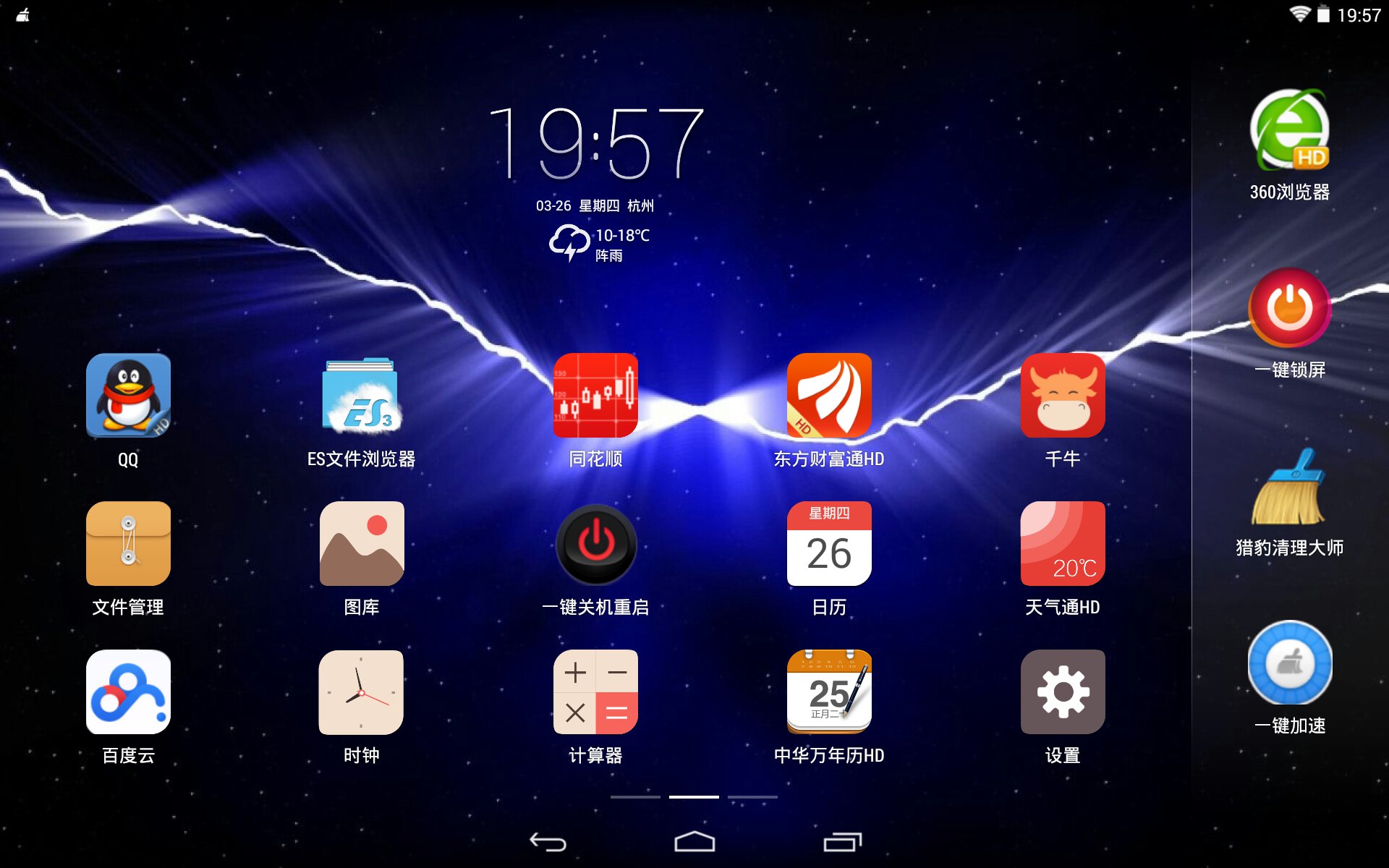Launch 360浏览器 browser
This screenshot has height=868, width=1389.
tap(1289, 130)
